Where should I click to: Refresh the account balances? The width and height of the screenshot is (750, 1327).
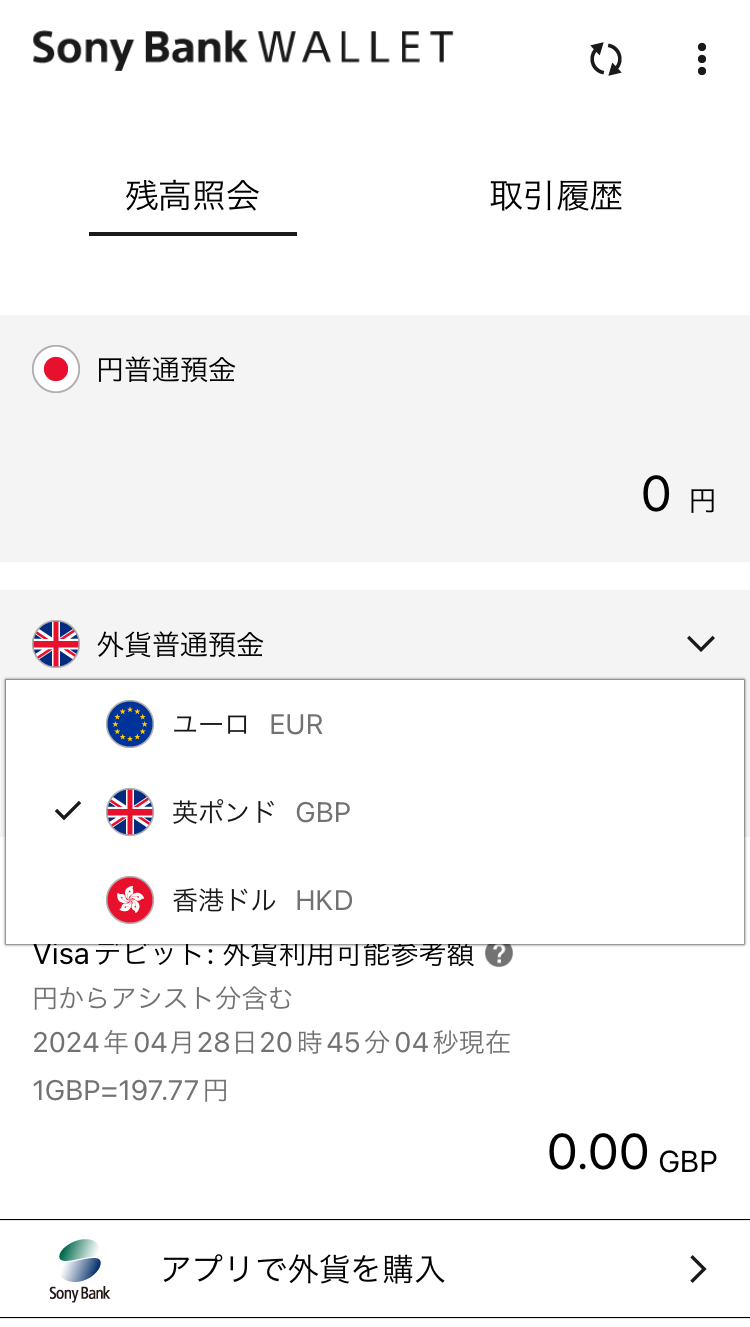[x=604, y=60]
